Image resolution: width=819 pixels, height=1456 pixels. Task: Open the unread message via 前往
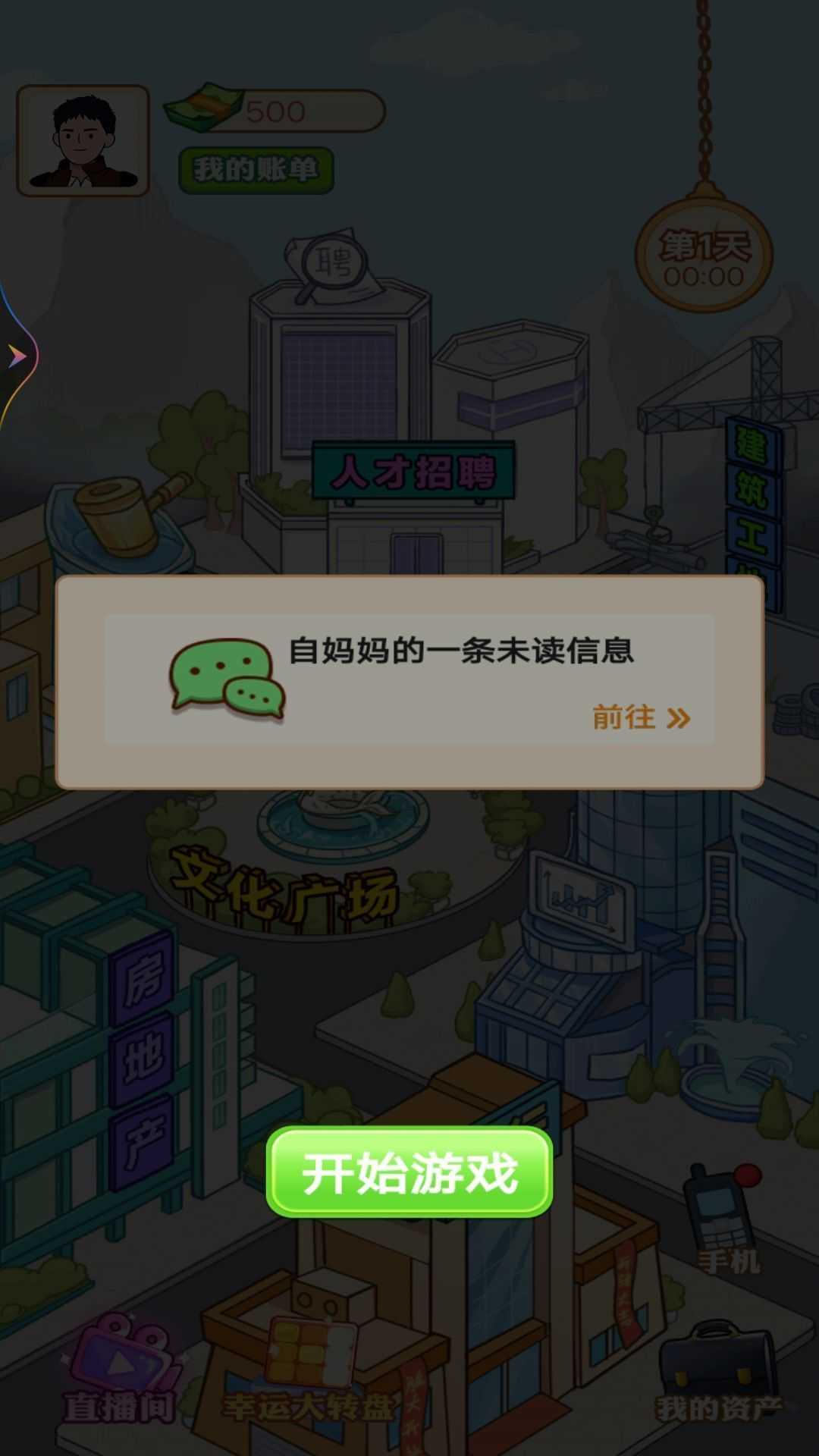tap(641, 717)
